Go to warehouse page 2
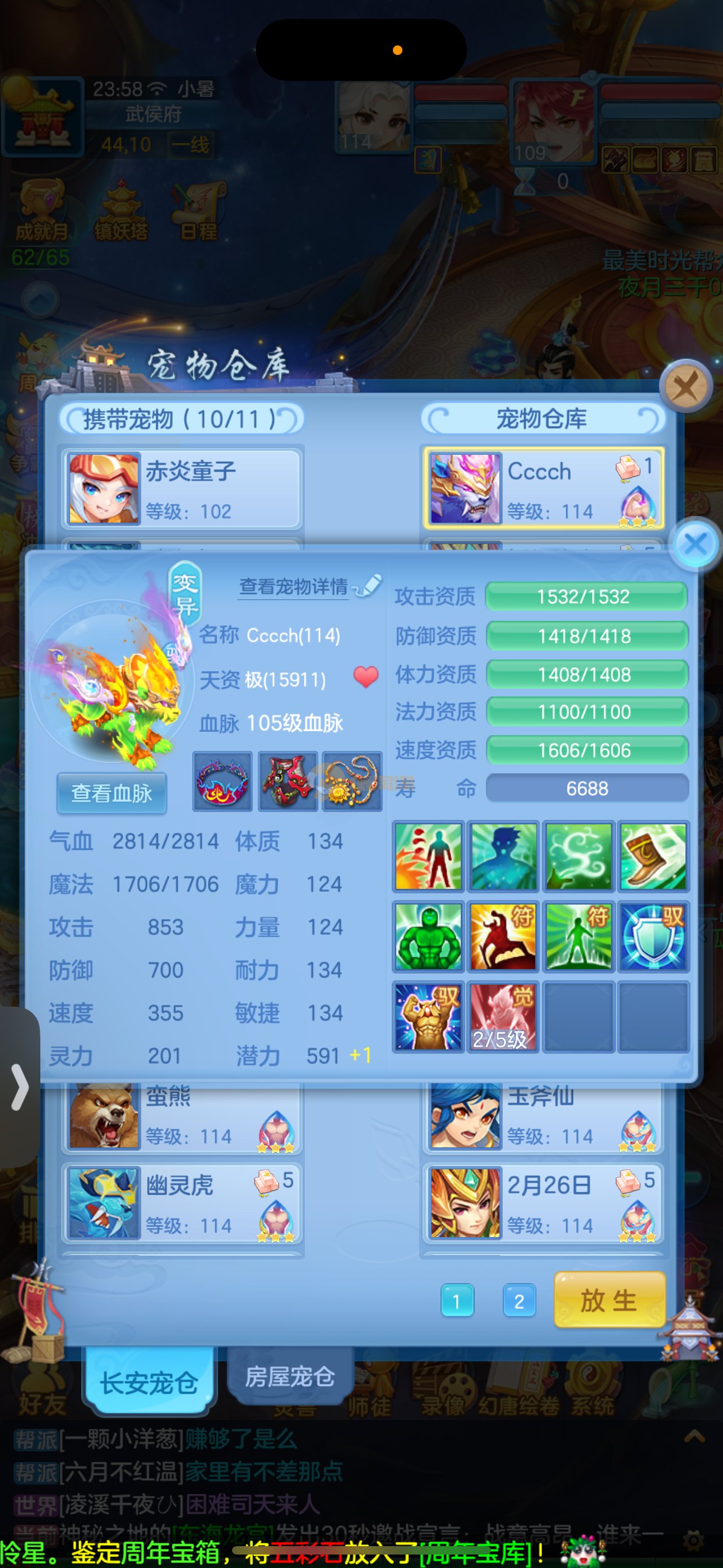This screenshot has height=1568, width=723. tap(518, 1301)
